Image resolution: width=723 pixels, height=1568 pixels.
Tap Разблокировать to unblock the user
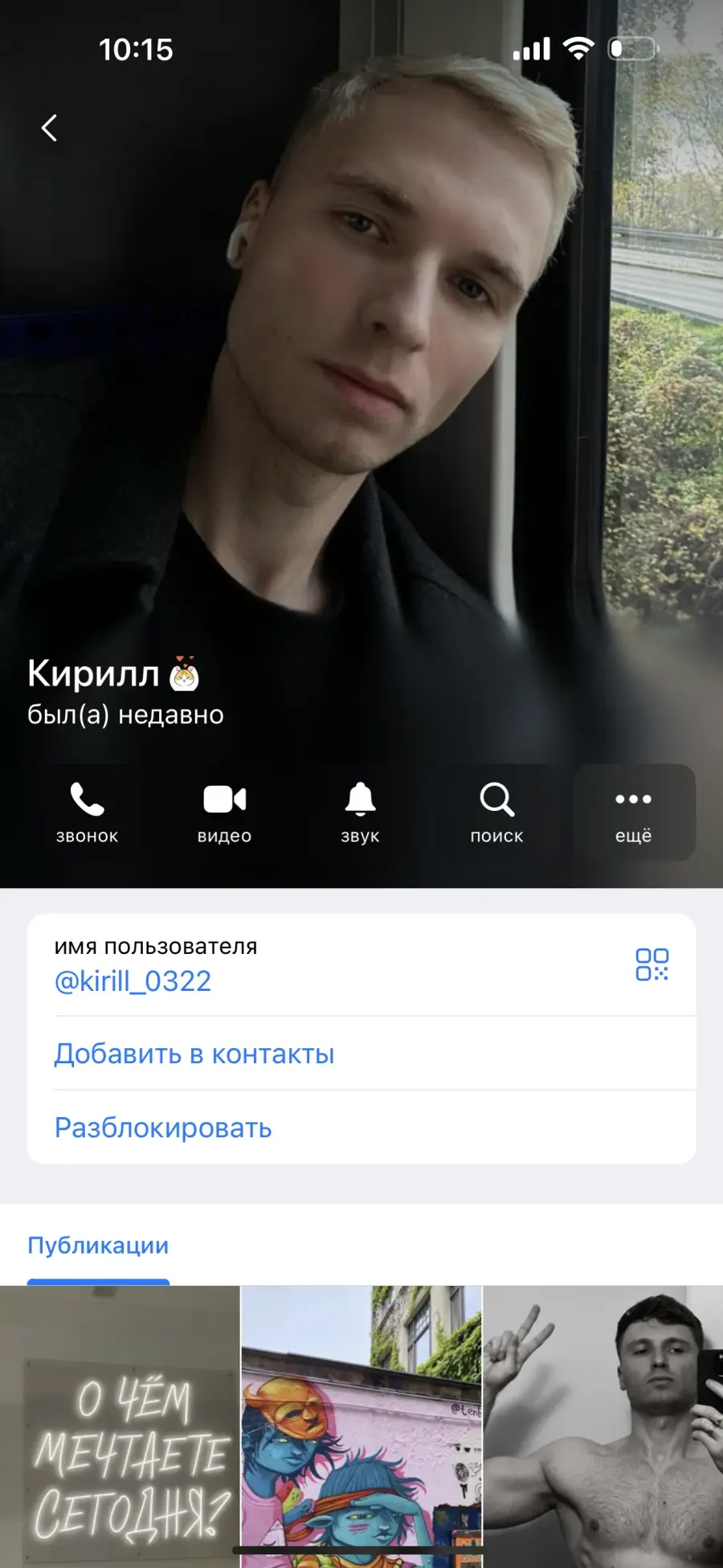tap(361, 1128)
